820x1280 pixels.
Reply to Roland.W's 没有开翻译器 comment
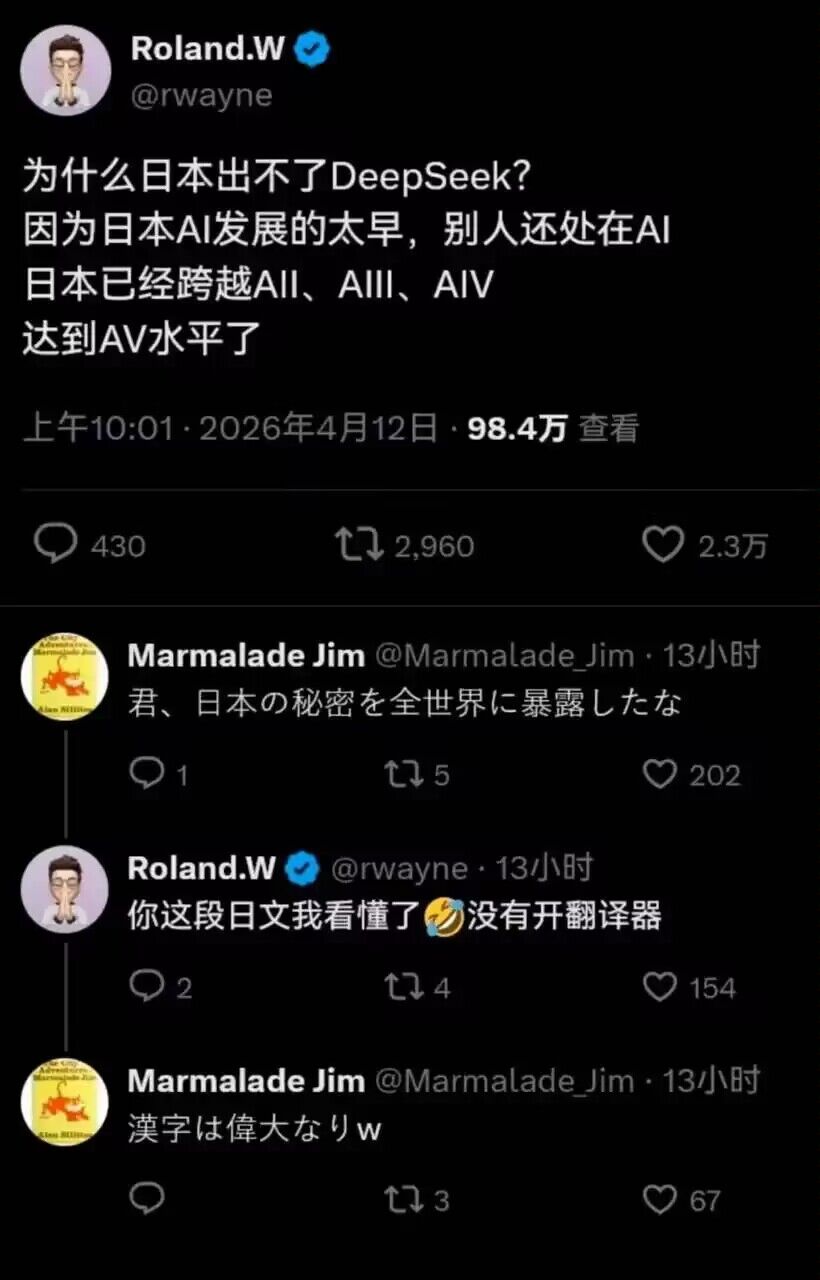[x=146, y=986]
